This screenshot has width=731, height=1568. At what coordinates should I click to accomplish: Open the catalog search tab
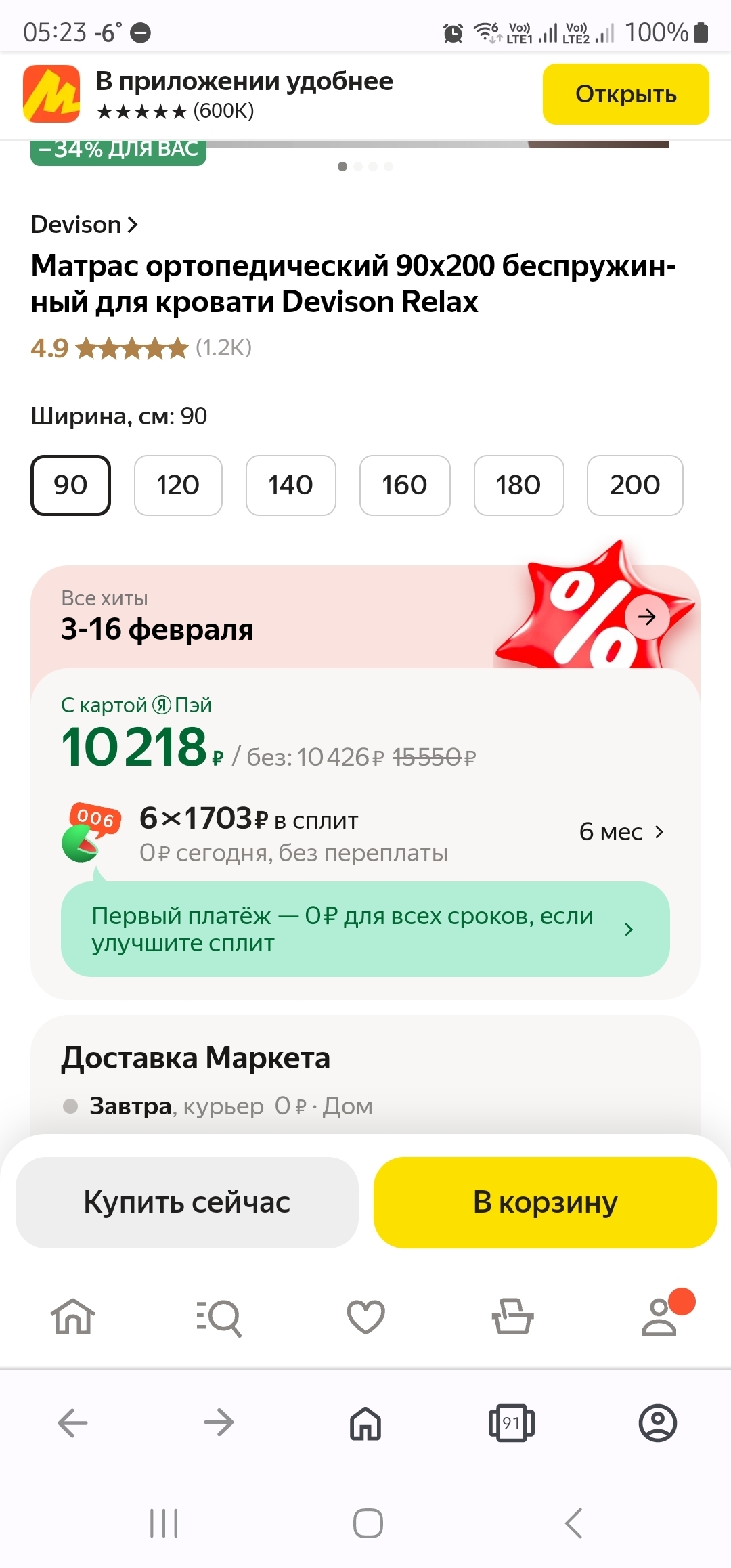(219, 1317)
